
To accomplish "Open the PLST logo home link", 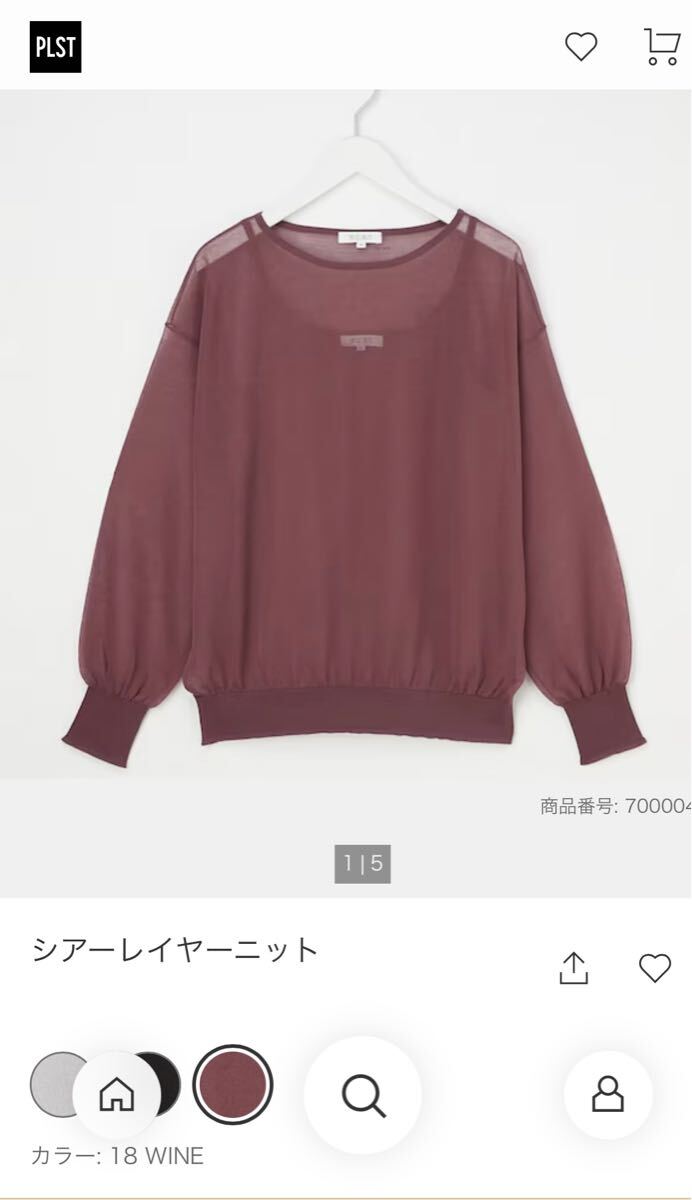I will (x=56, y=47).
